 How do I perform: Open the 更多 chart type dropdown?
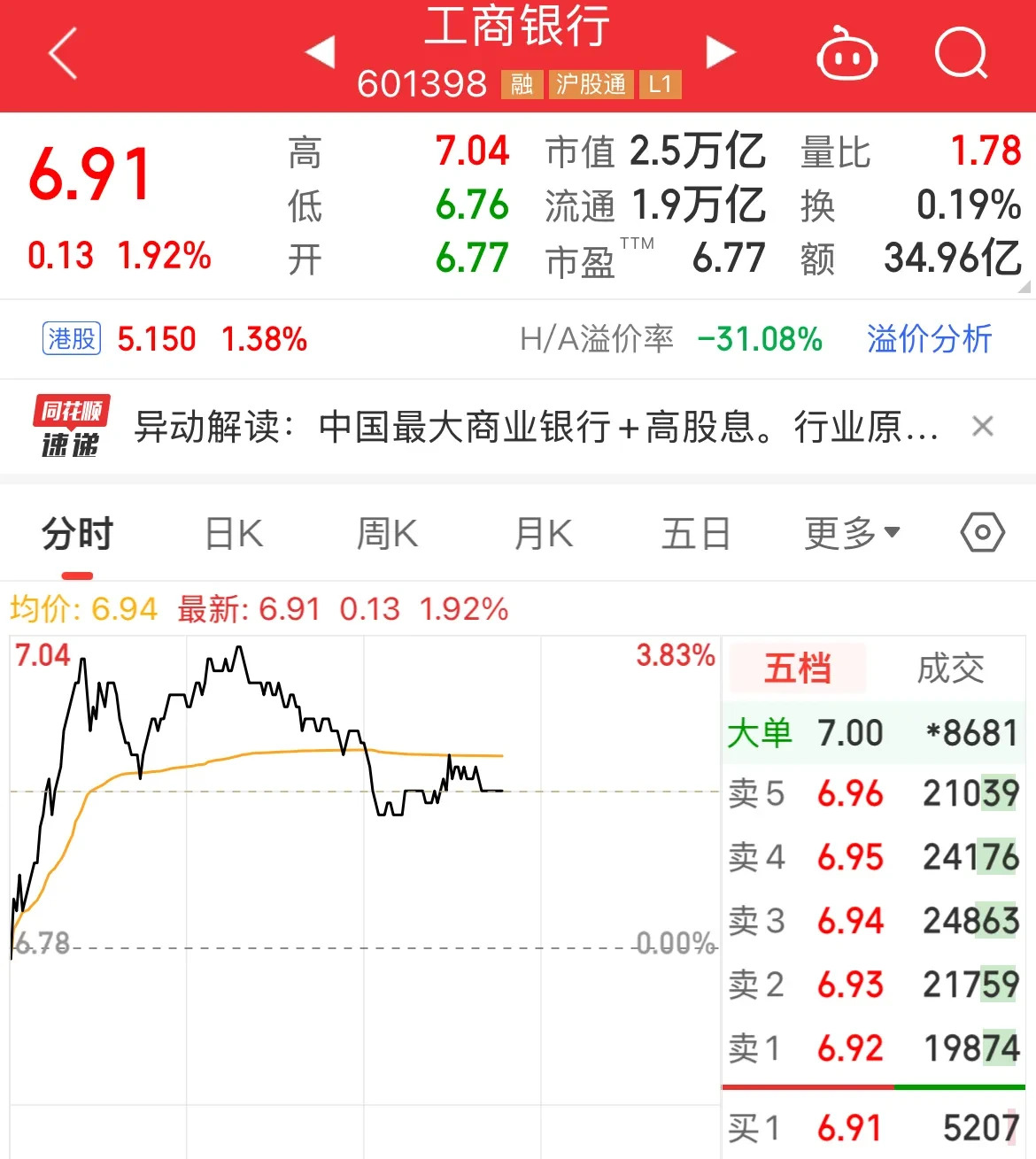[850, 533]
